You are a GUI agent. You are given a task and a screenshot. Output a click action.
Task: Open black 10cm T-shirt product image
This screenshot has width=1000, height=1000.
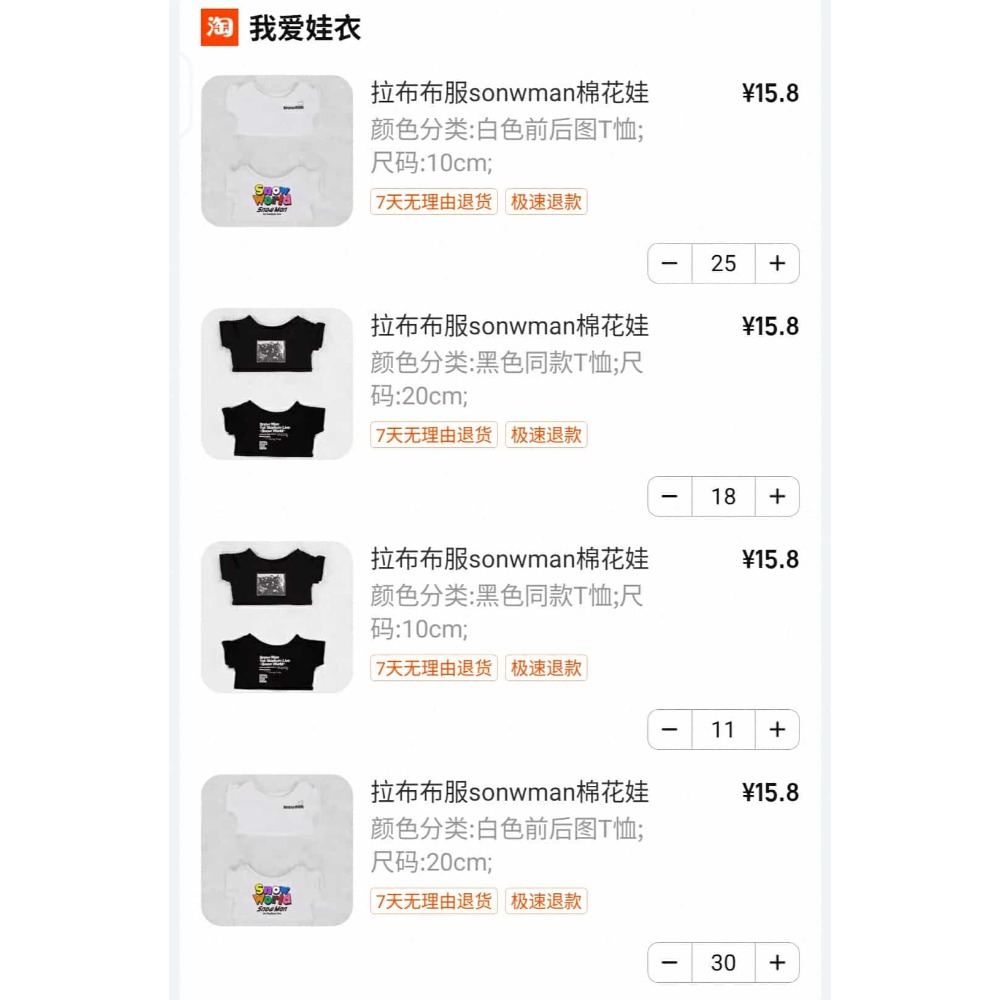(277, 617)
